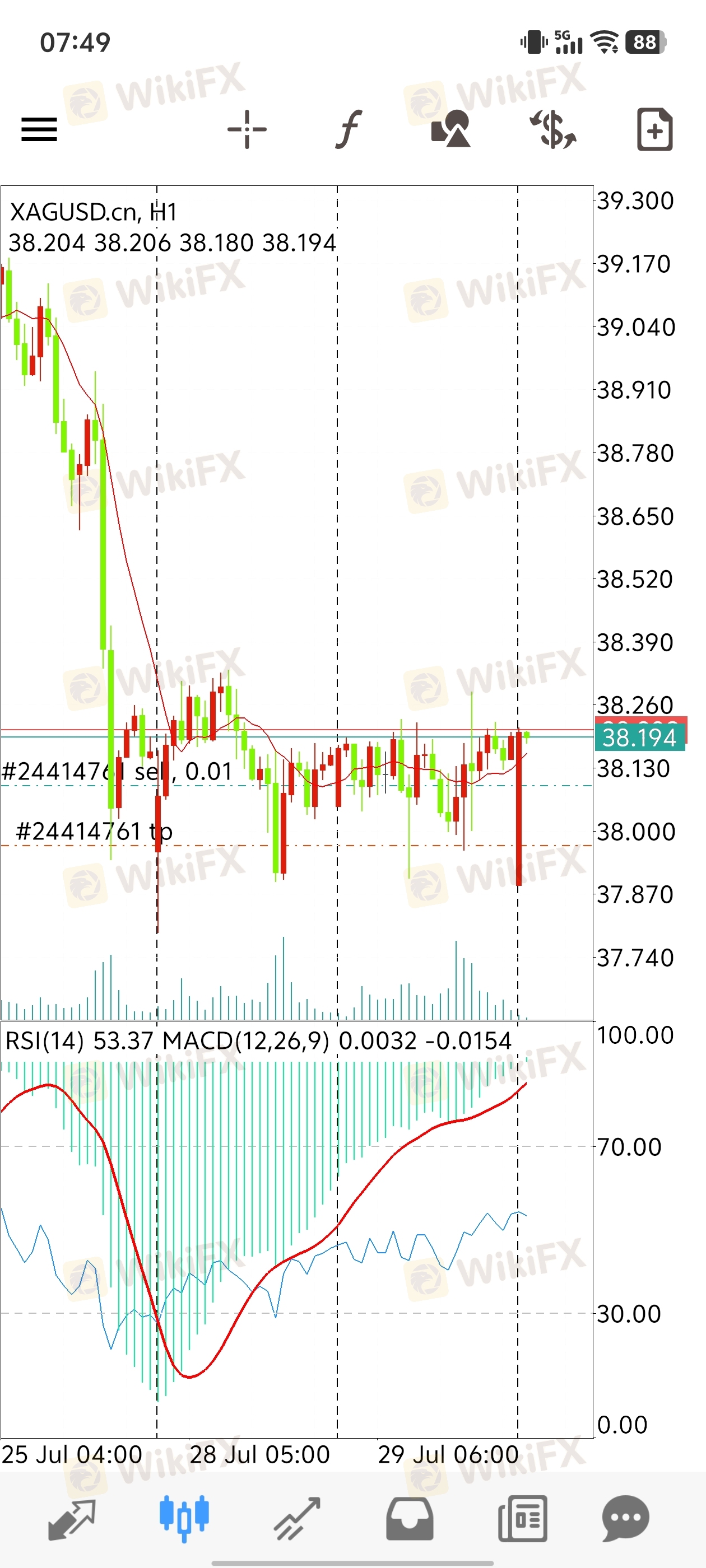Screen dimensions: 706x1568
Task: Open the News tab
Action: pyautogui.click(x=522, y=1519)
